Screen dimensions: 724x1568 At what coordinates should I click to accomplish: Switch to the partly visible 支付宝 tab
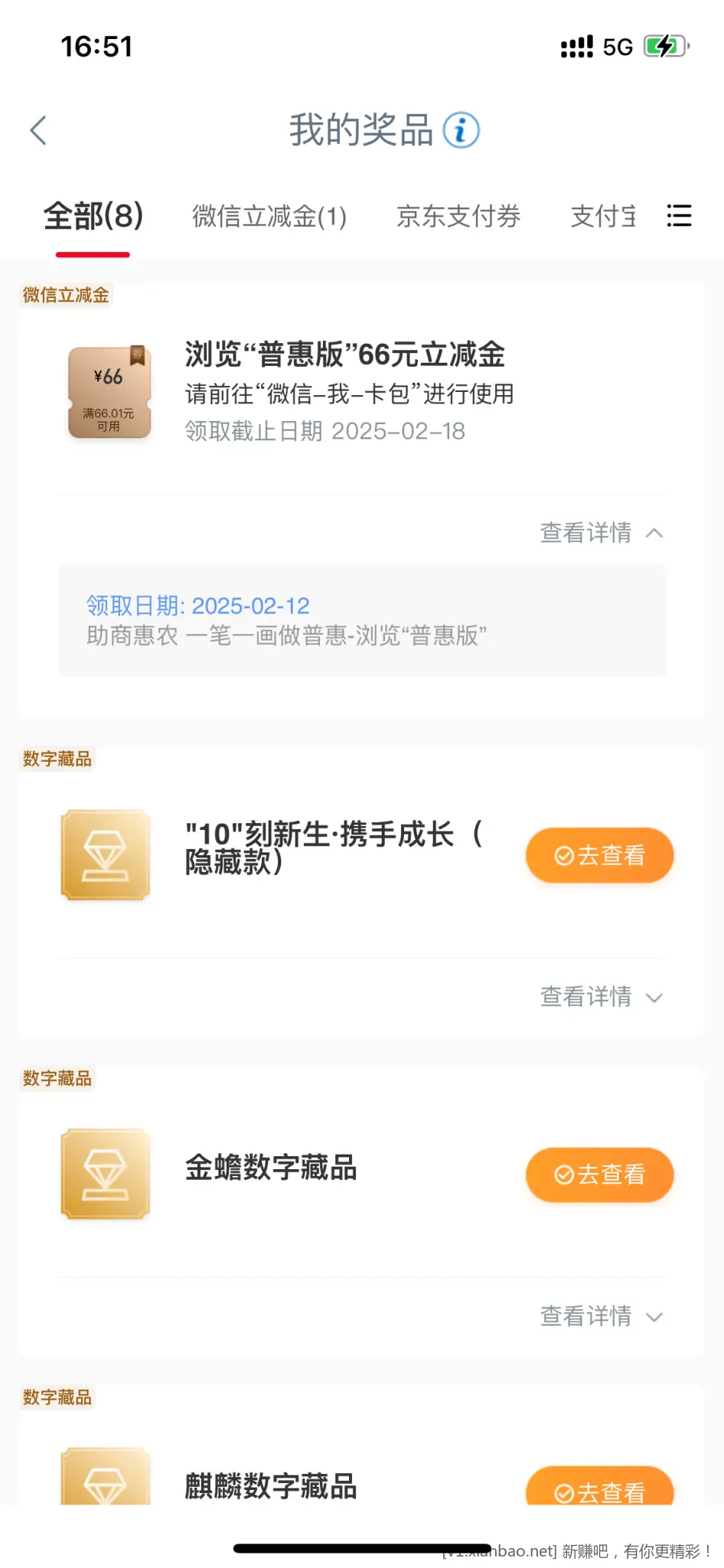tap(603, 217)
